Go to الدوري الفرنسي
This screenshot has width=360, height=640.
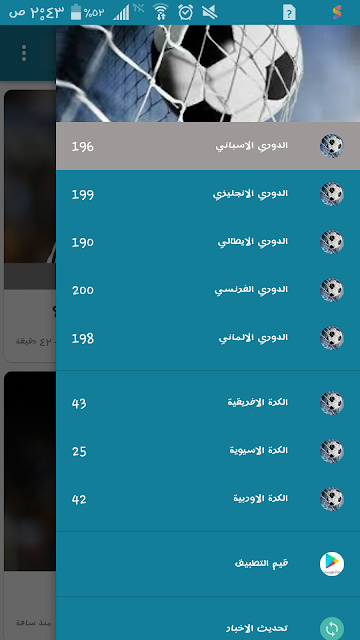click(208, 290)
